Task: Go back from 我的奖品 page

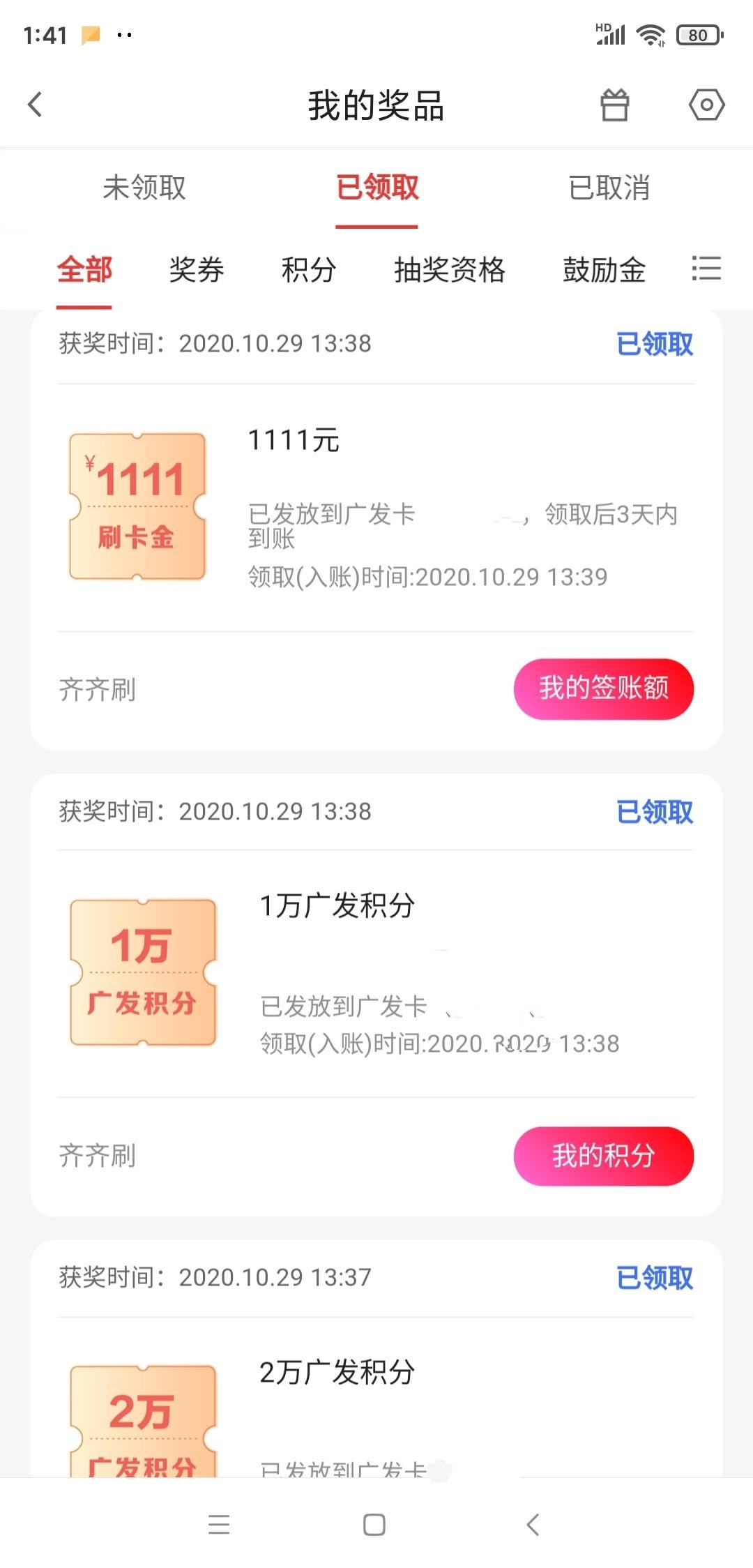Action: click(35, 105)
